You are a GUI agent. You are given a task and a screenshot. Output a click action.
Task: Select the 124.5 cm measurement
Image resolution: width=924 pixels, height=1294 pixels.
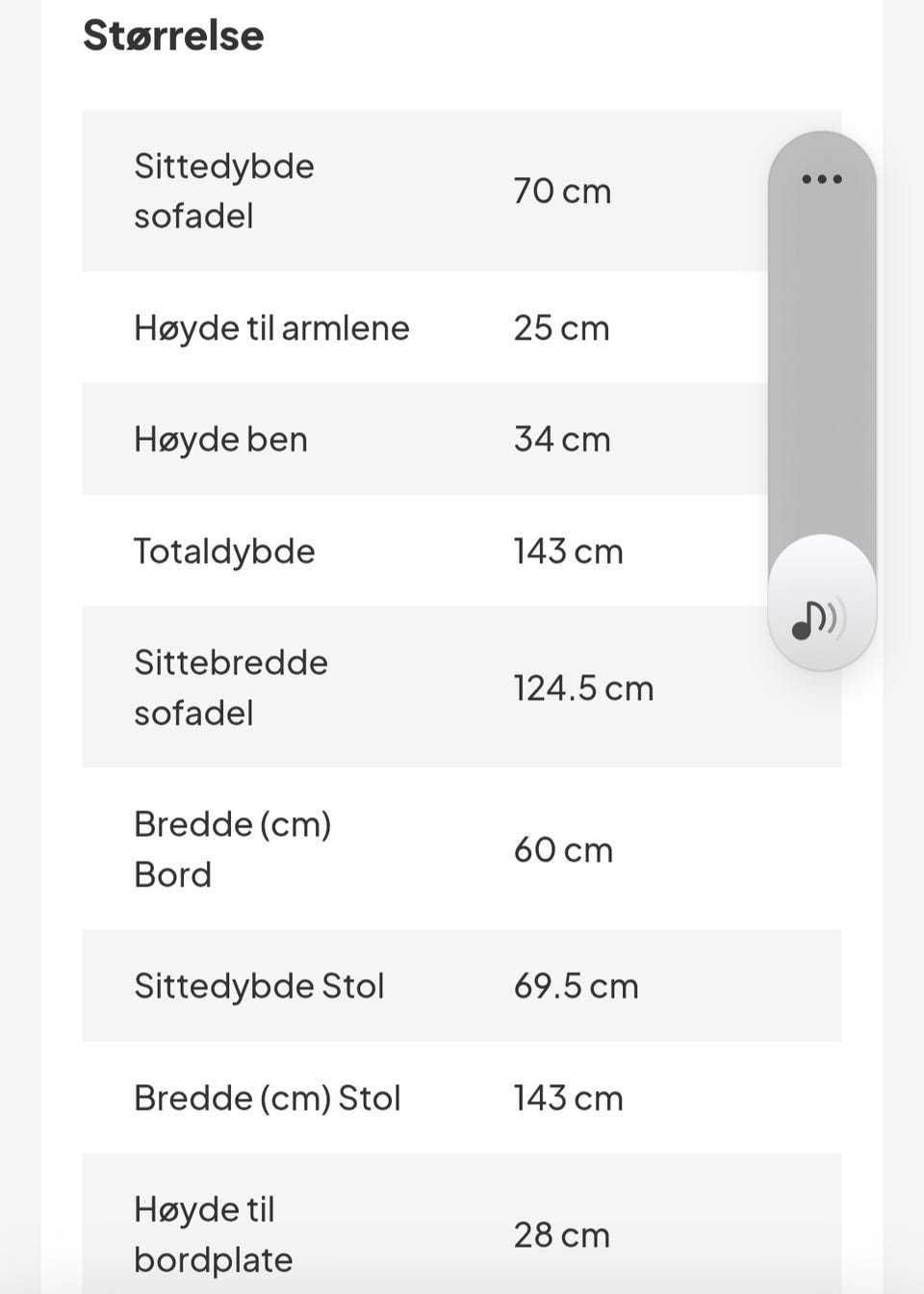pyautogui.click(x=582, y=688)
